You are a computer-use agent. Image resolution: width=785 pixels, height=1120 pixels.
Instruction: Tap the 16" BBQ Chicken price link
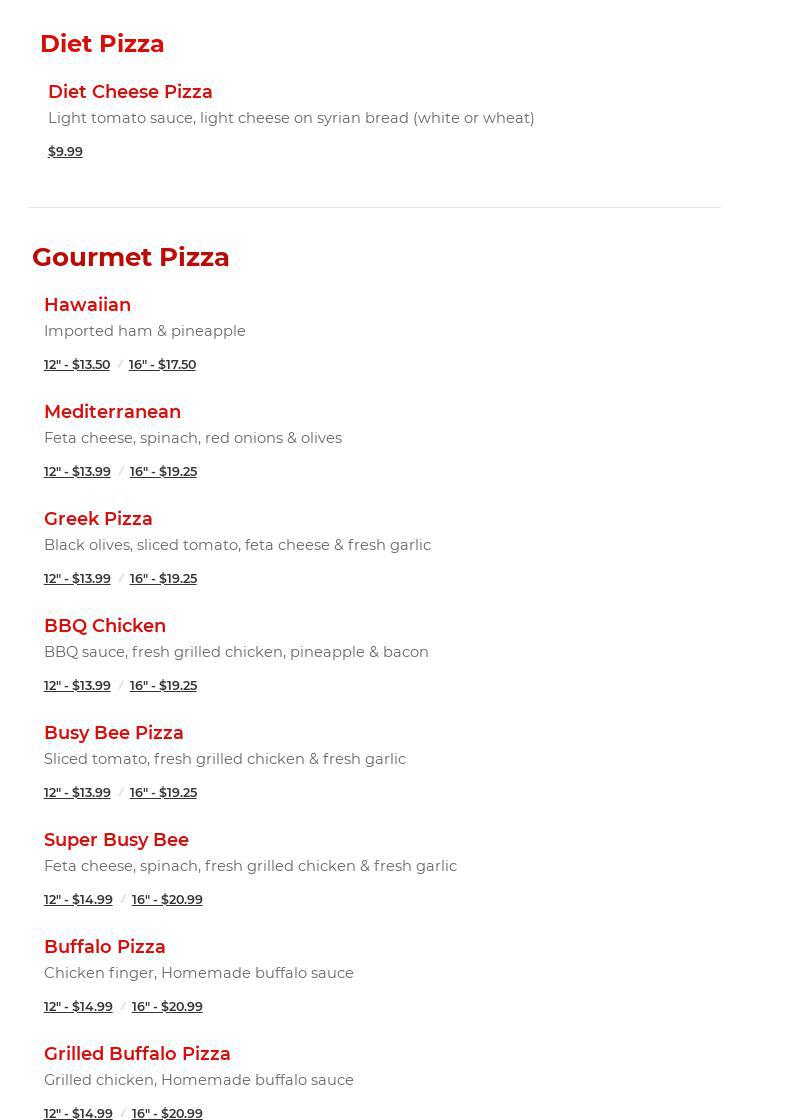(163, 686)
